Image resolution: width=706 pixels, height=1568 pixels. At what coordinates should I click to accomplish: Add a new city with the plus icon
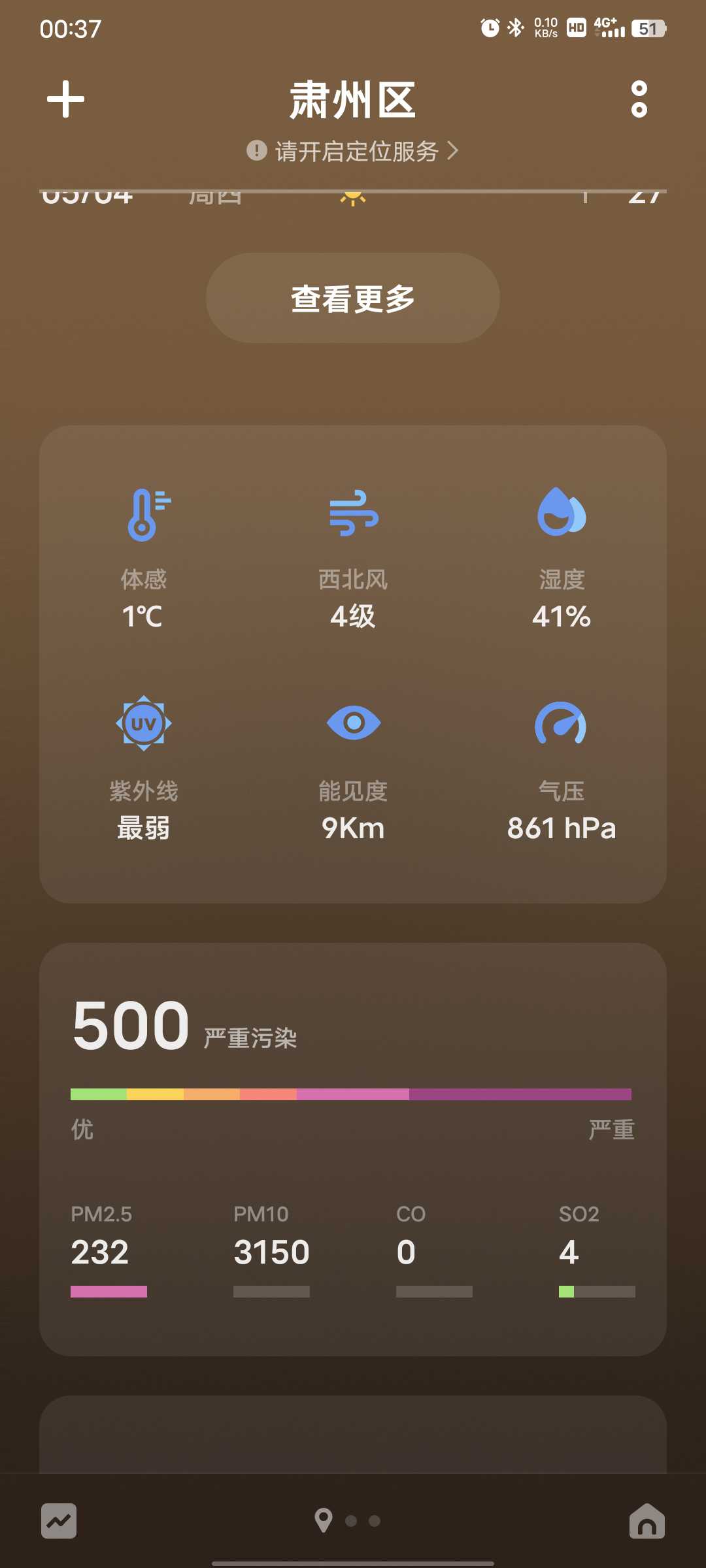tap(66, 99)
